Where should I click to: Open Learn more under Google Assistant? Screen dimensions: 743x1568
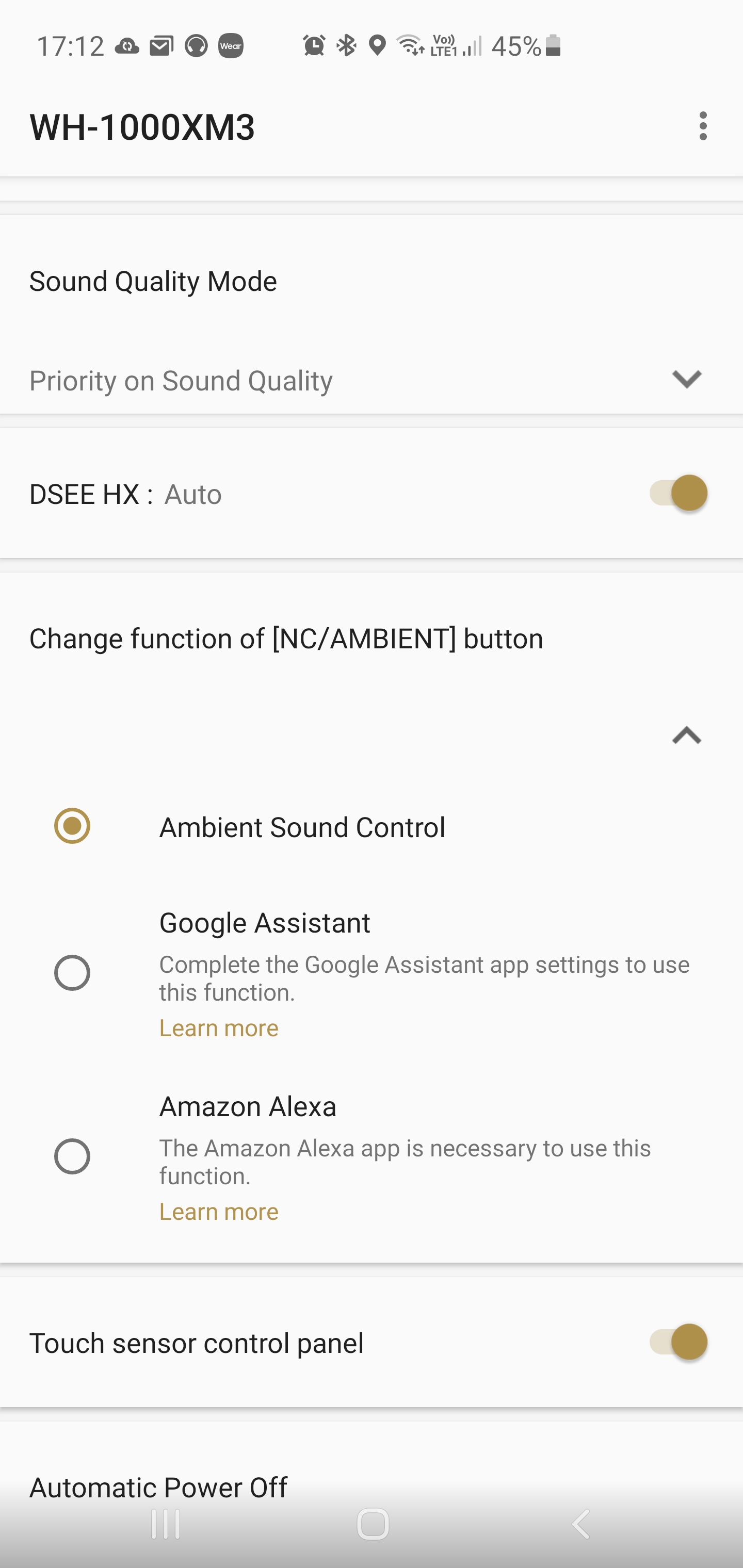[x=219, y=1028]
